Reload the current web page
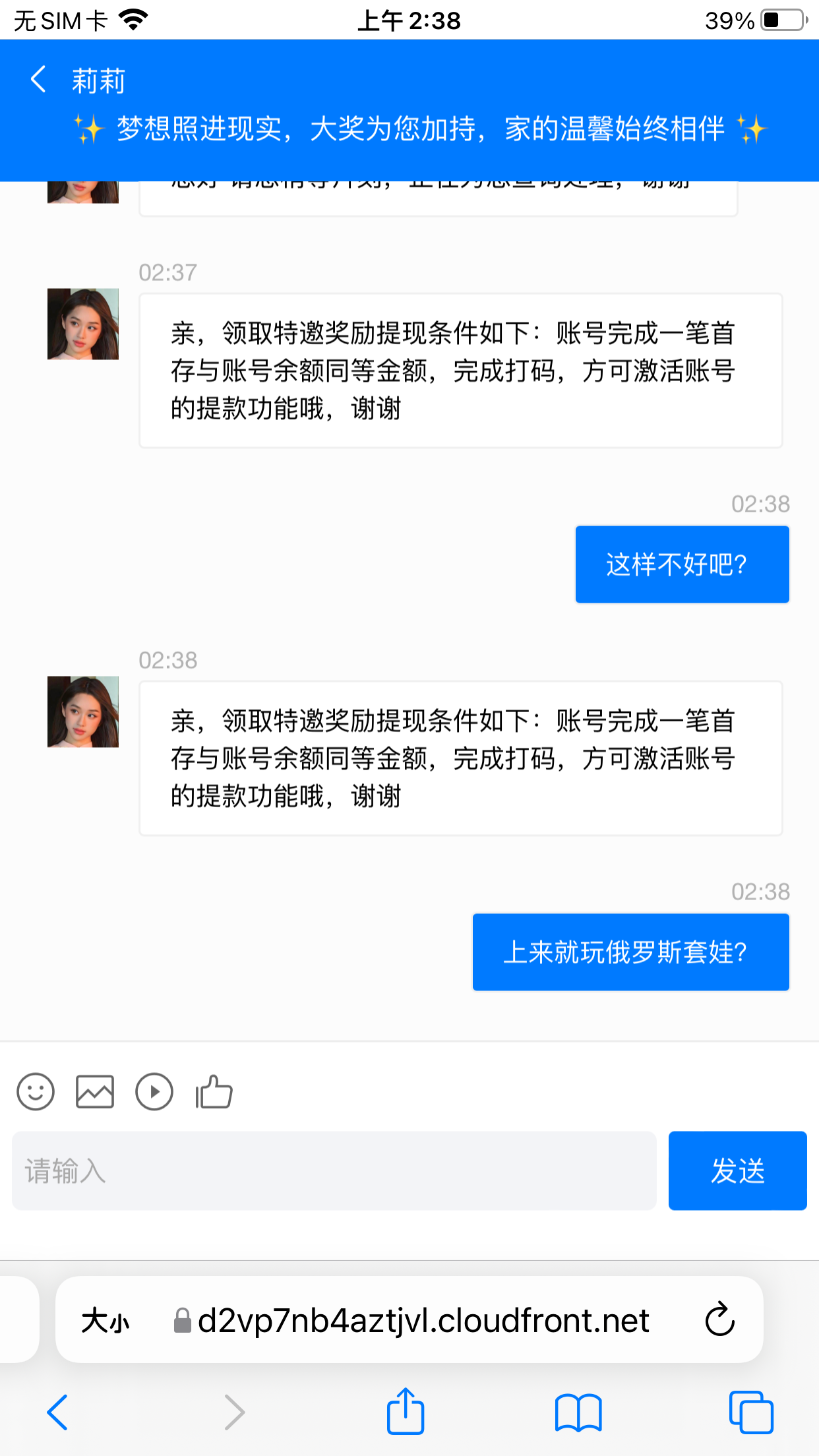The width and height of the screenshot is (819, 1456). (x=719, y=1319)
